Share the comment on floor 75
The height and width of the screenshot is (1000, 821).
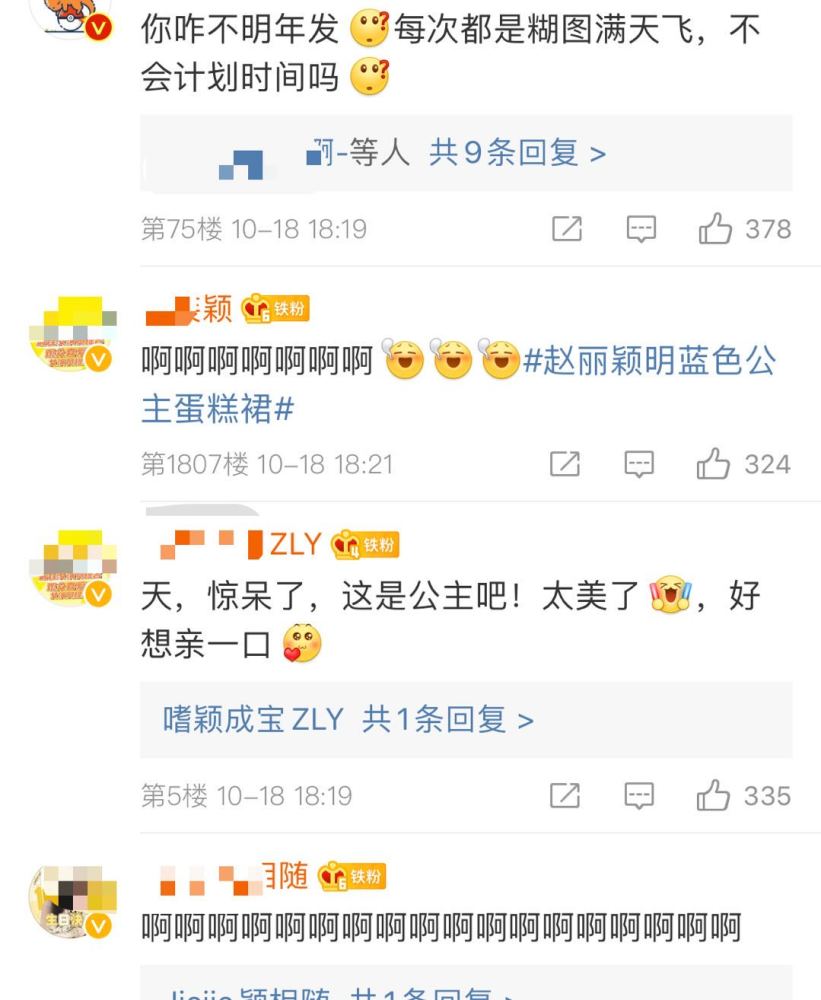(567, 228)
